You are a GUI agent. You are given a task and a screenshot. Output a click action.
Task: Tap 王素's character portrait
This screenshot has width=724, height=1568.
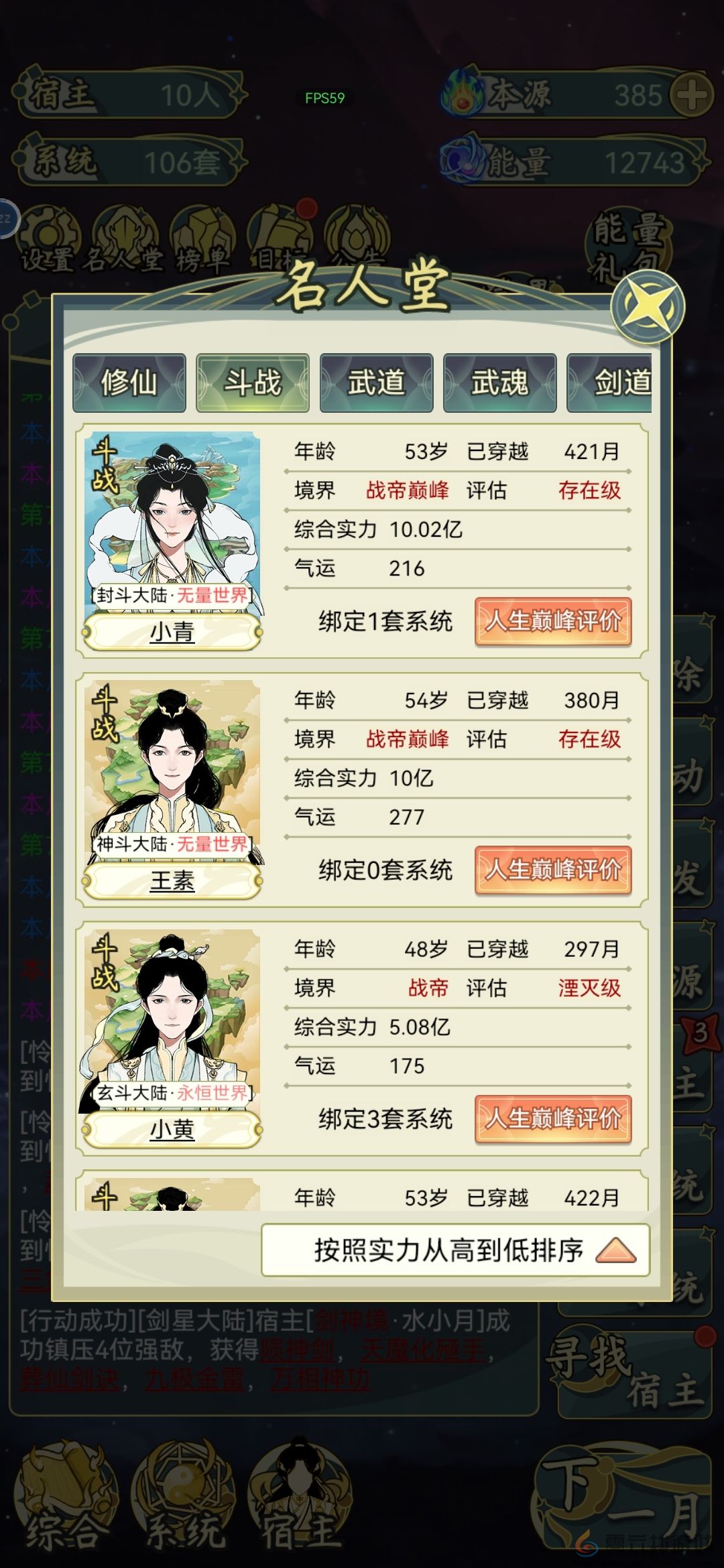coord(172,764)
